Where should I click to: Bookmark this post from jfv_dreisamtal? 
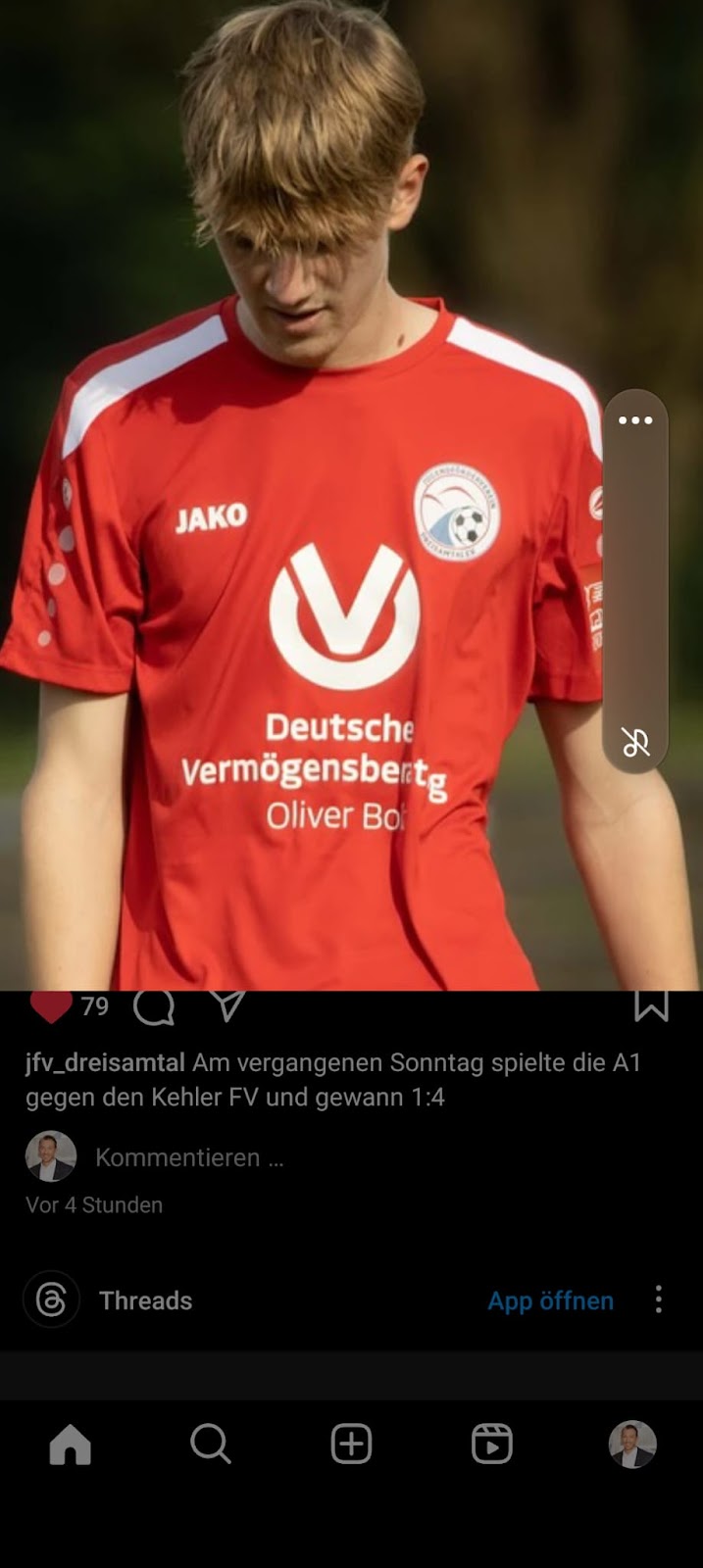[x=651, y=1005]
